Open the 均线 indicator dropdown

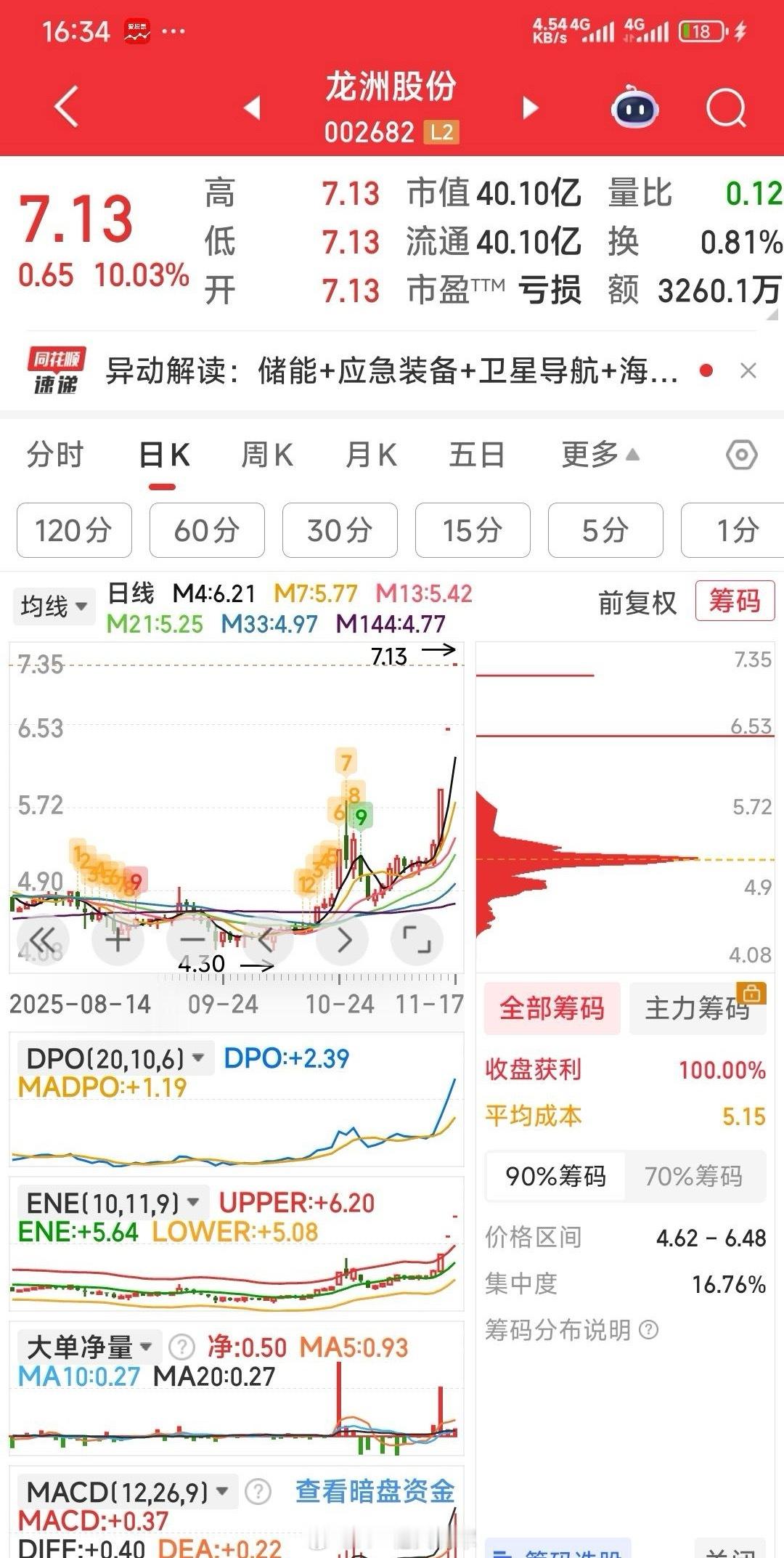point(54,606)
